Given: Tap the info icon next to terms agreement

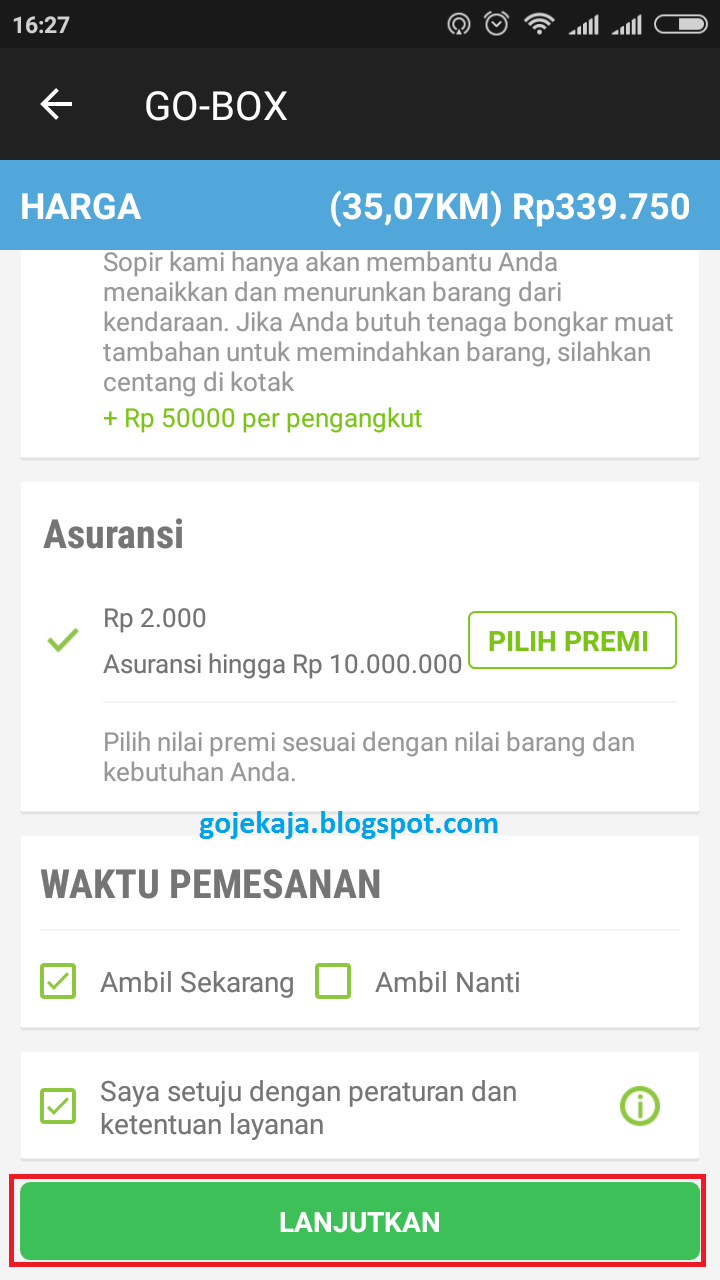Looking at the screenshot, I should (639, 1104).
